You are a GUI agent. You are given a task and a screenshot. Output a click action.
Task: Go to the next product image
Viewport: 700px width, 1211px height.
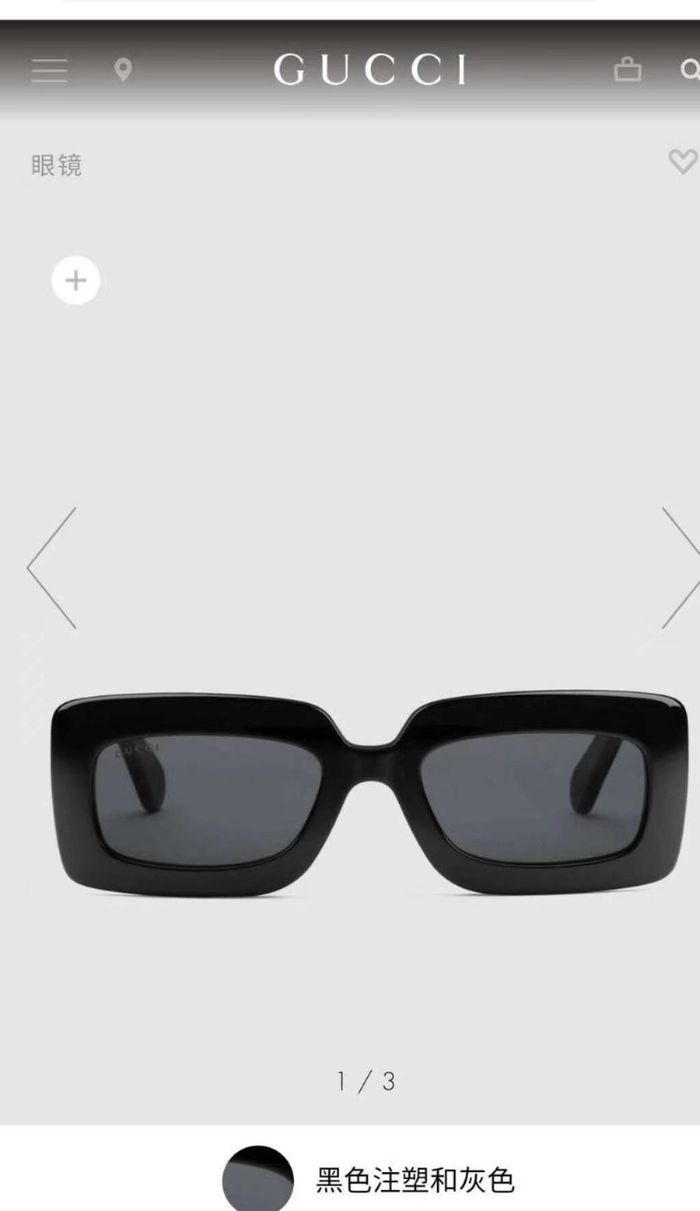pos(681,568)
